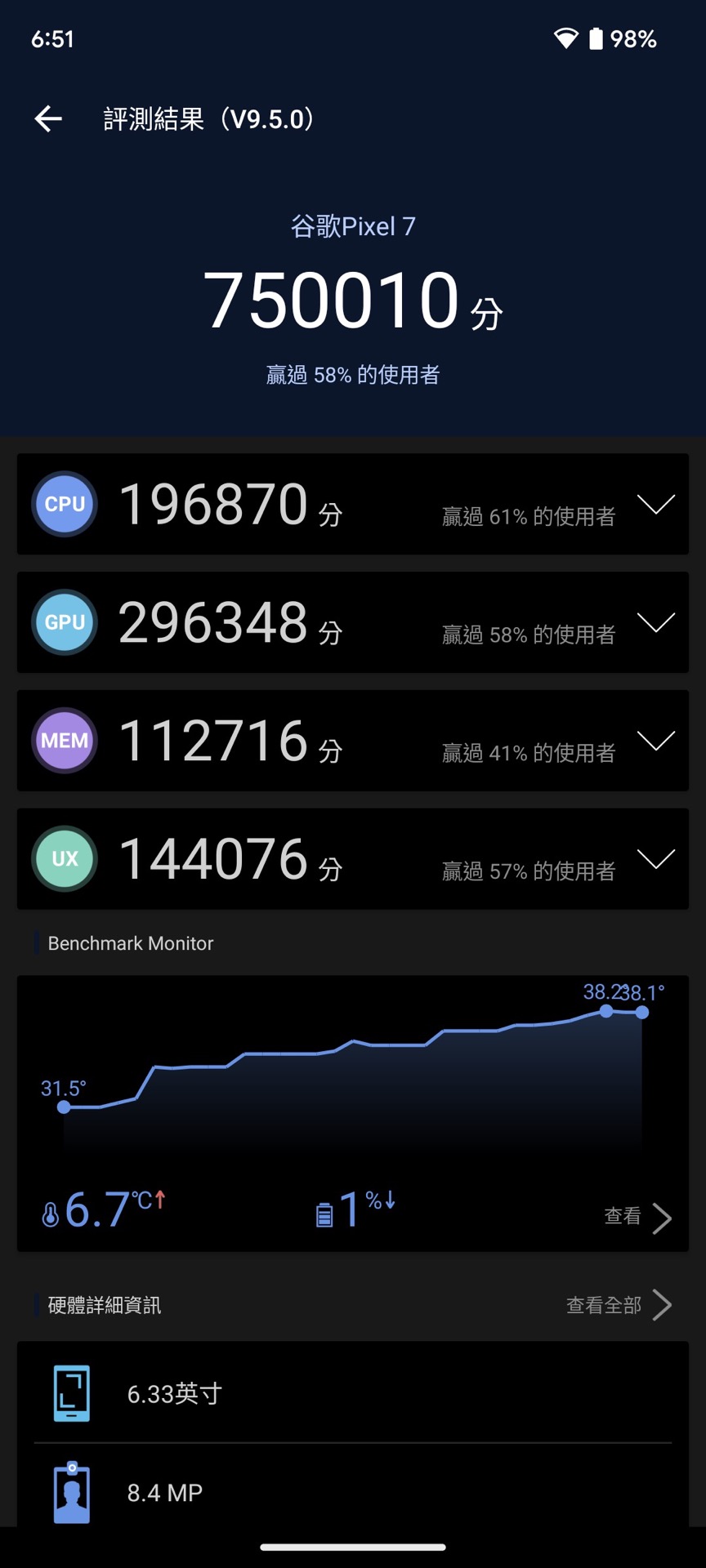The height and width of the screenshot is (1568, 706).
Task: Expand the UX score details
Action: pos(655,858)
